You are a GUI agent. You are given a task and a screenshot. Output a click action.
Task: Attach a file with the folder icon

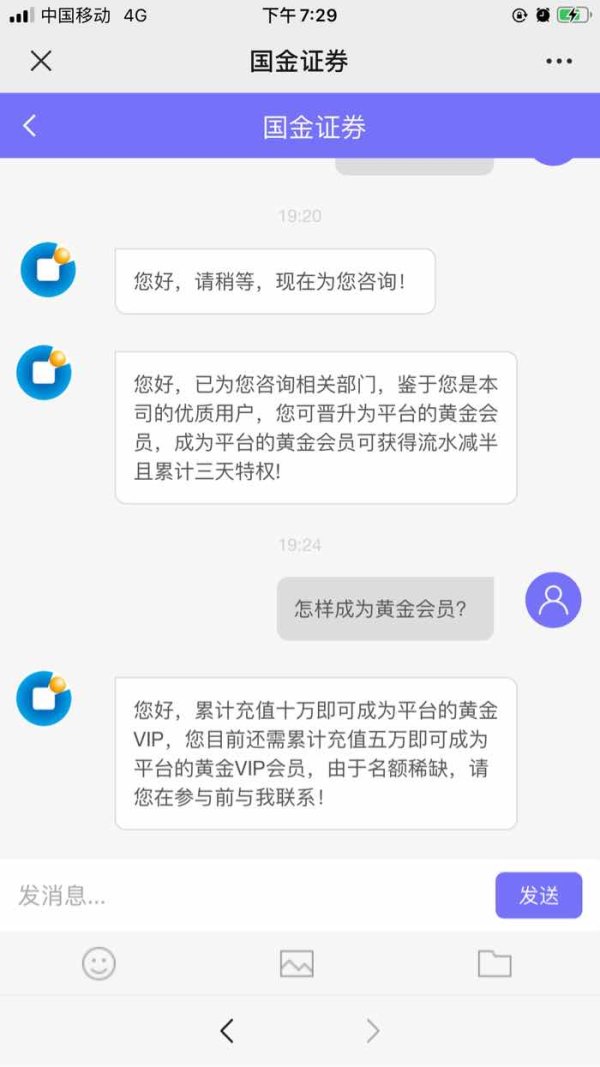point(495,964)
